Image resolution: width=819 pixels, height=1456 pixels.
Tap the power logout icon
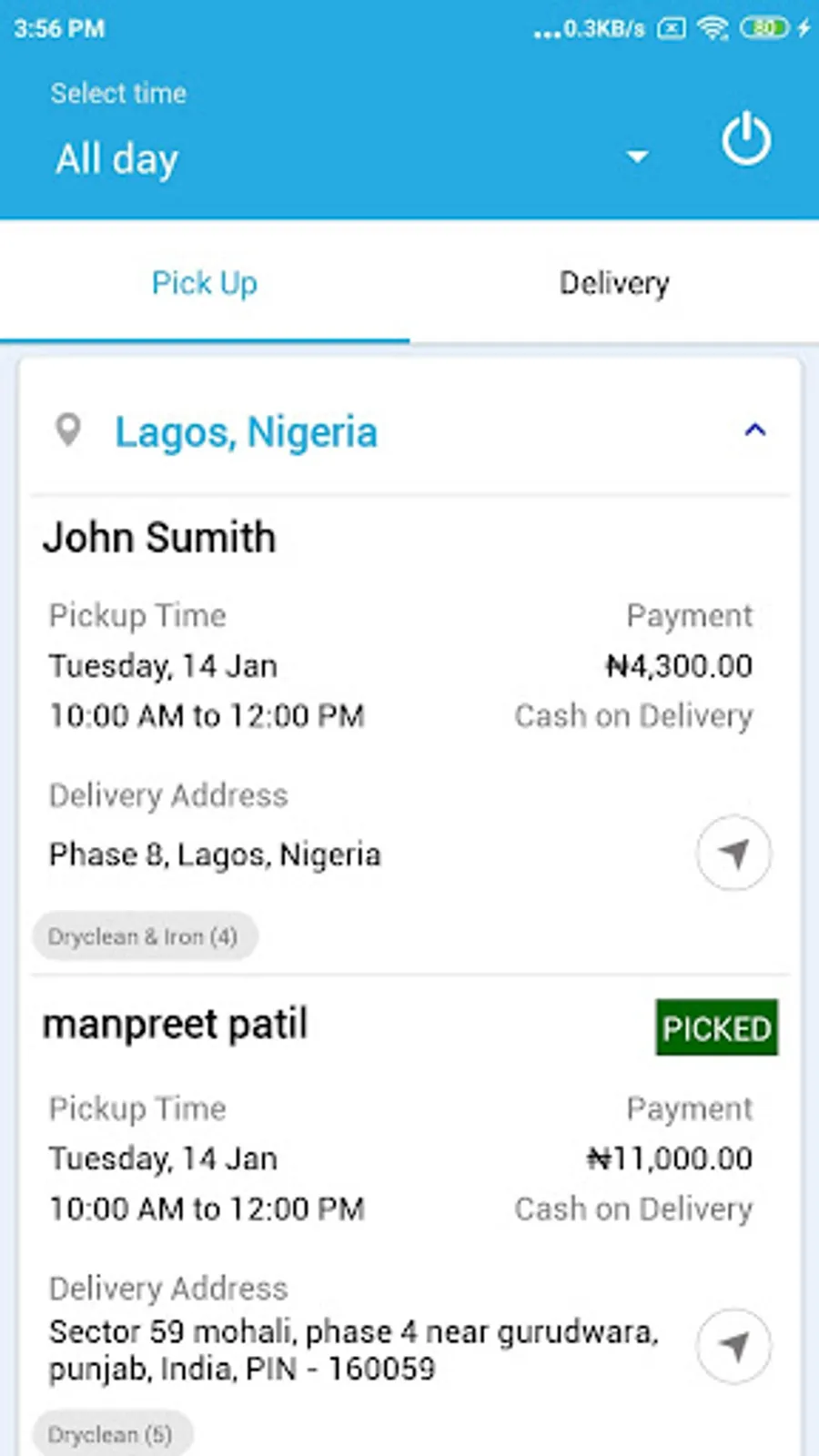(x=746, y=139)
